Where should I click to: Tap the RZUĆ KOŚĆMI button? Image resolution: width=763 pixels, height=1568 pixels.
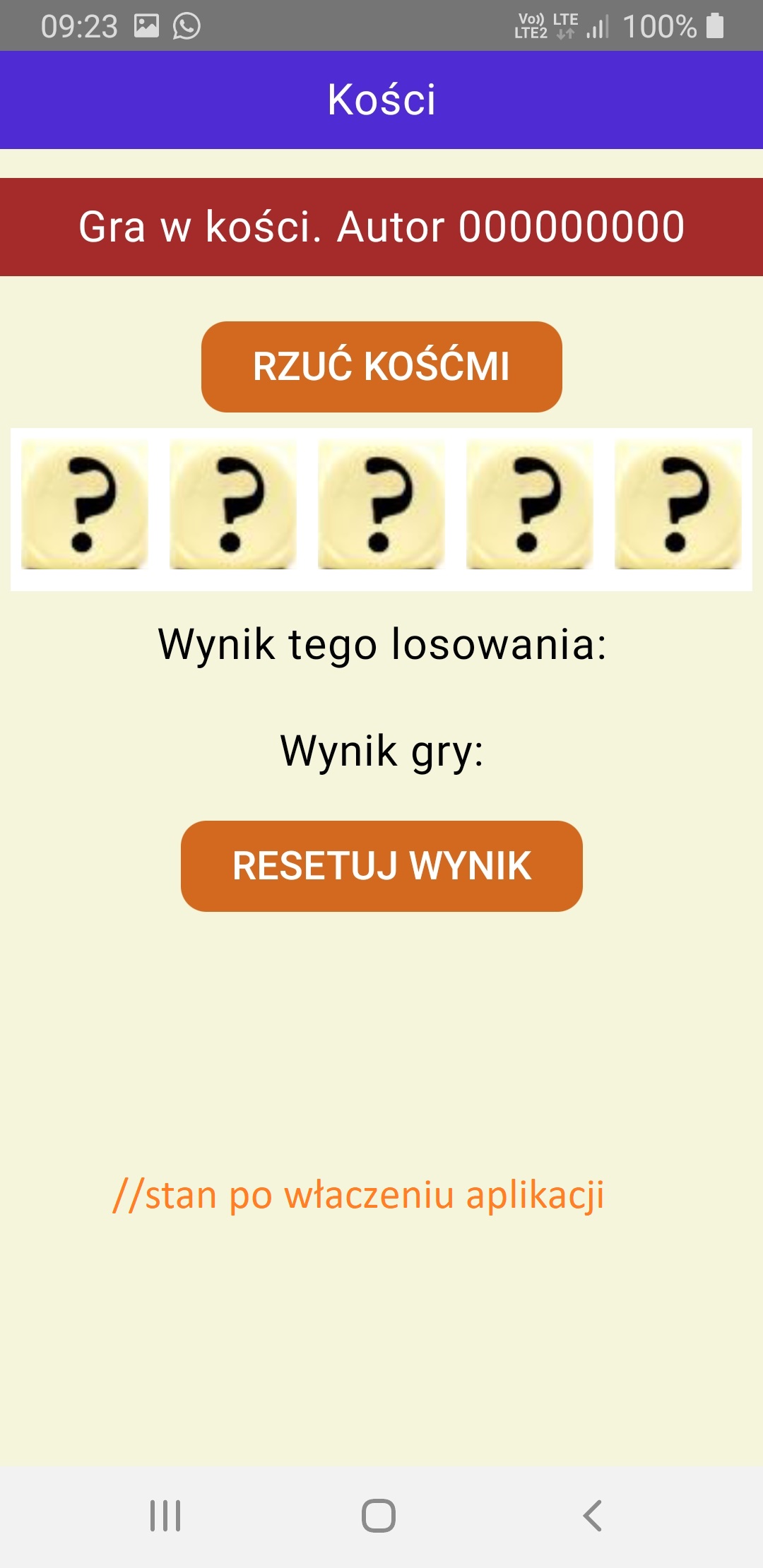click(381, 367)
